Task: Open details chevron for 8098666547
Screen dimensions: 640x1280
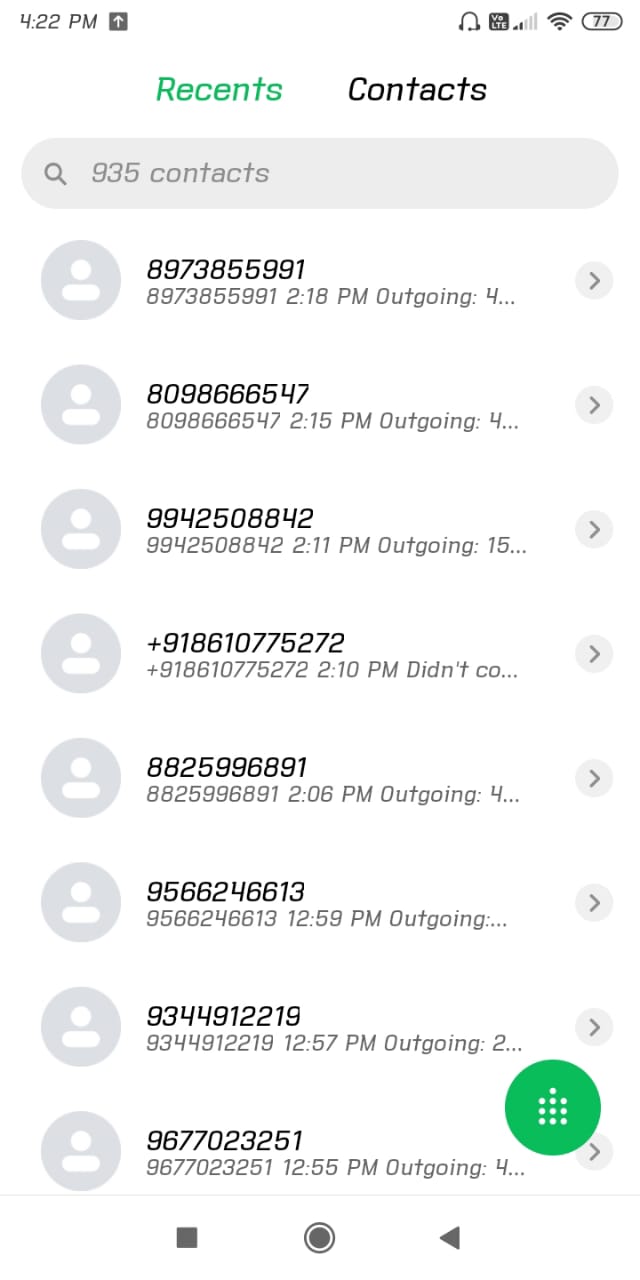Action: coord(594,405)
